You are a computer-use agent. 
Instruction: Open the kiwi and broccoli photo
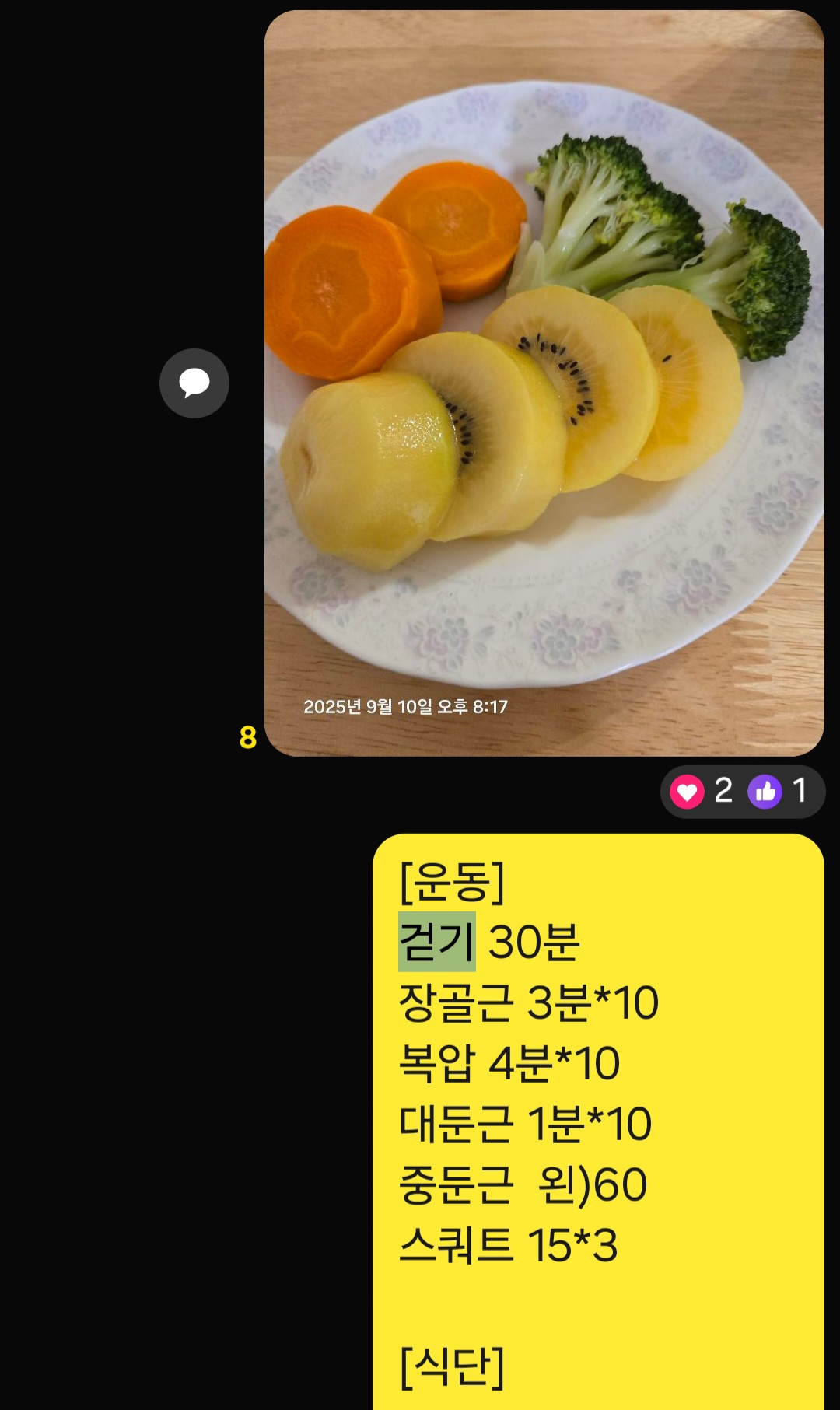coord(544,383)
